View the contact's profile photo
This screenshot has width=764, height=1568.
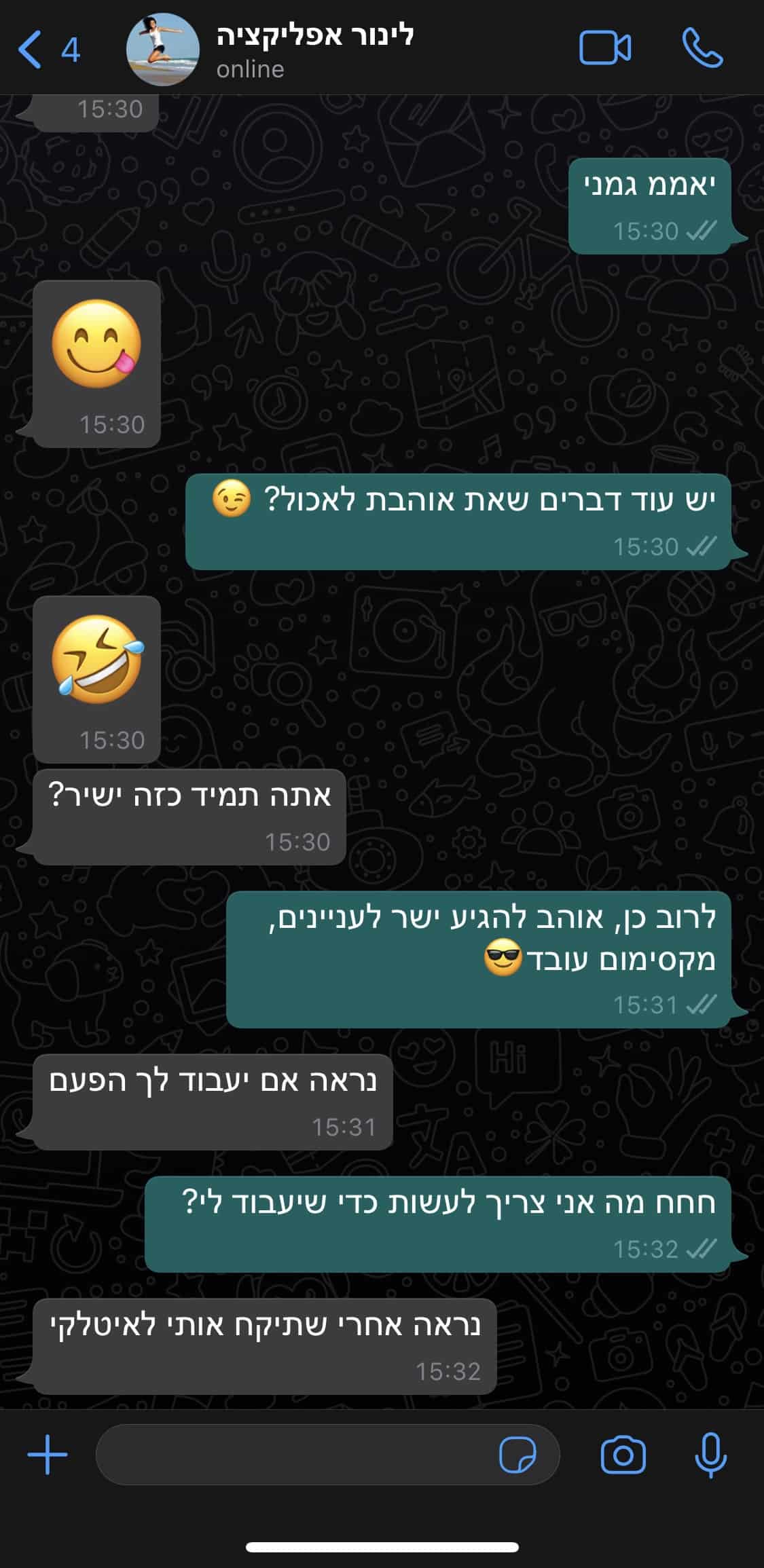163,50
